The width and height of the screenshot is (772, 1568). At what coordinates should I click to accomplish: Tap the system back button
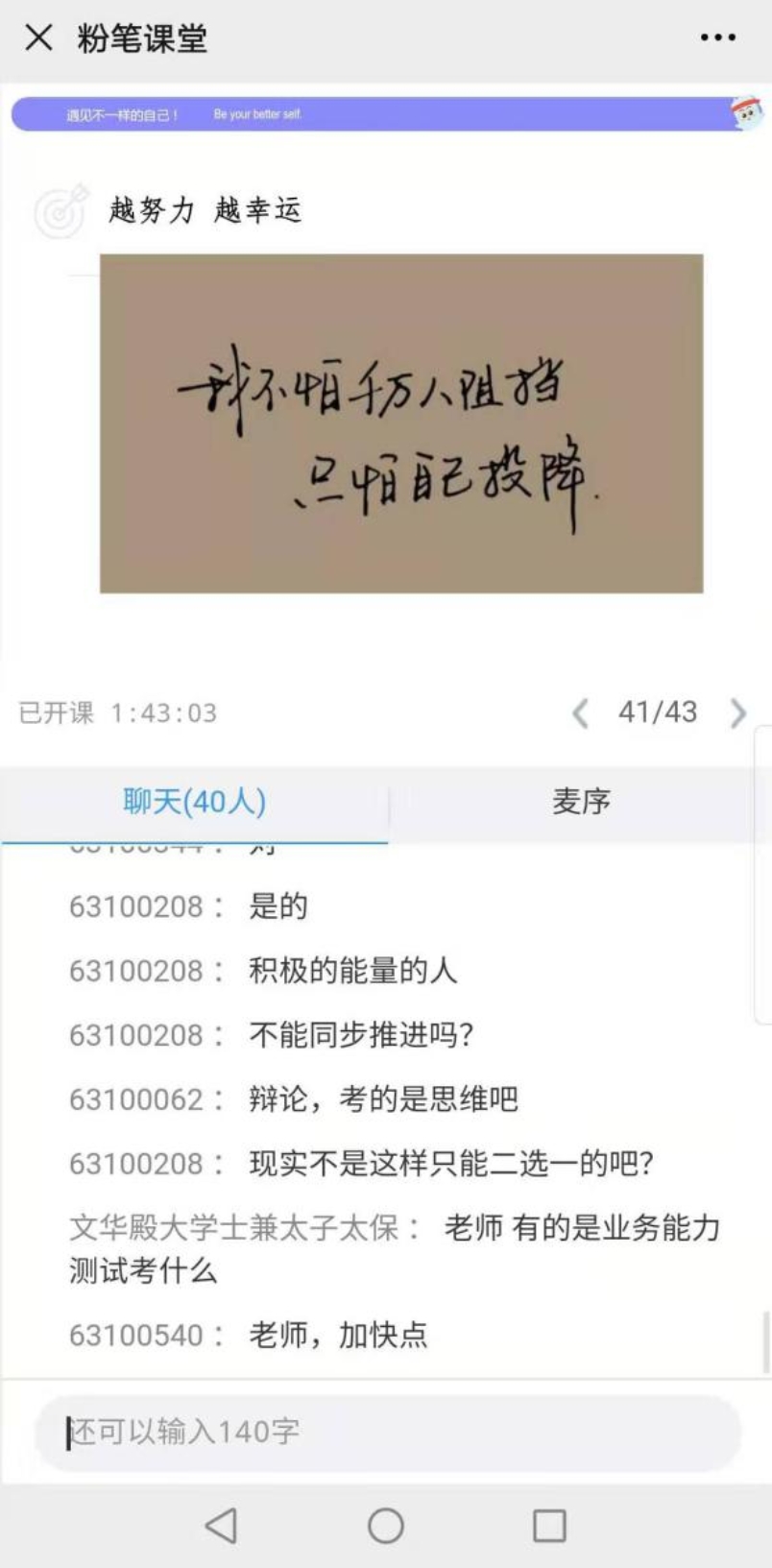click(x=222, y=1525)
